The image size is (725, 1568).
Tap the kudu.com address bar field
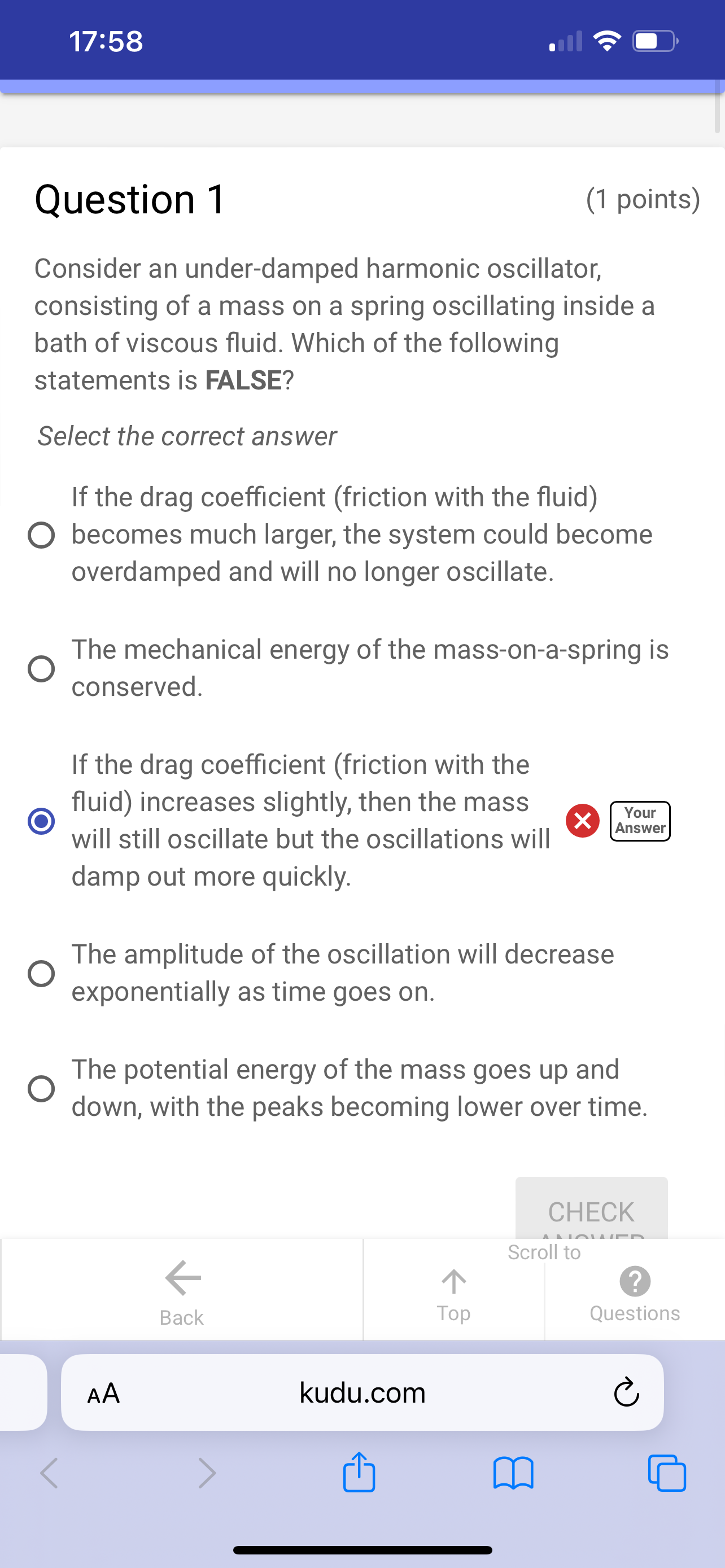pos(362,1393)
